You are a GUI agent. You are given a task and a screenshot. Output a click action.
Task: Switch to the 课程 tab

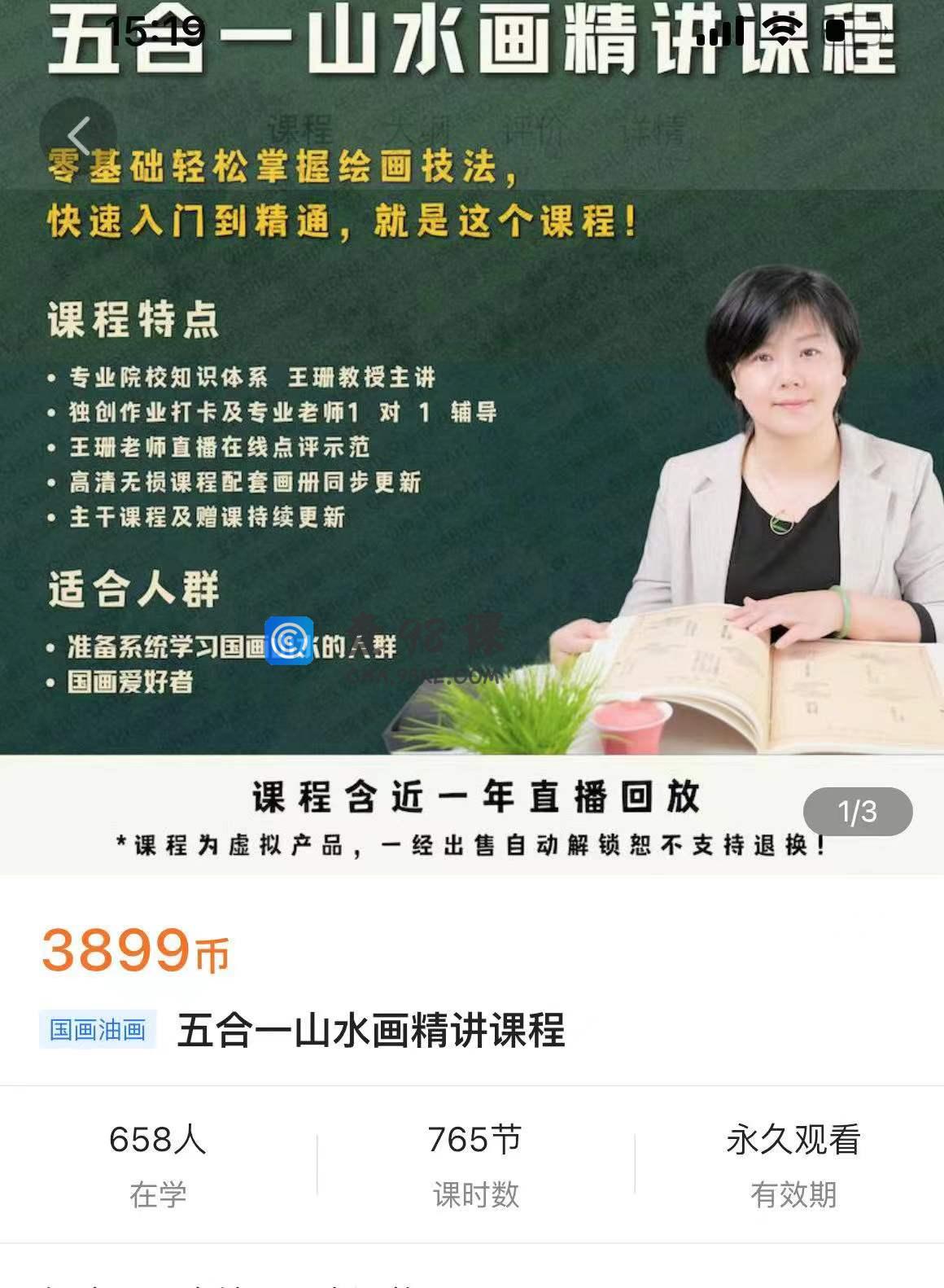point(300,130)
